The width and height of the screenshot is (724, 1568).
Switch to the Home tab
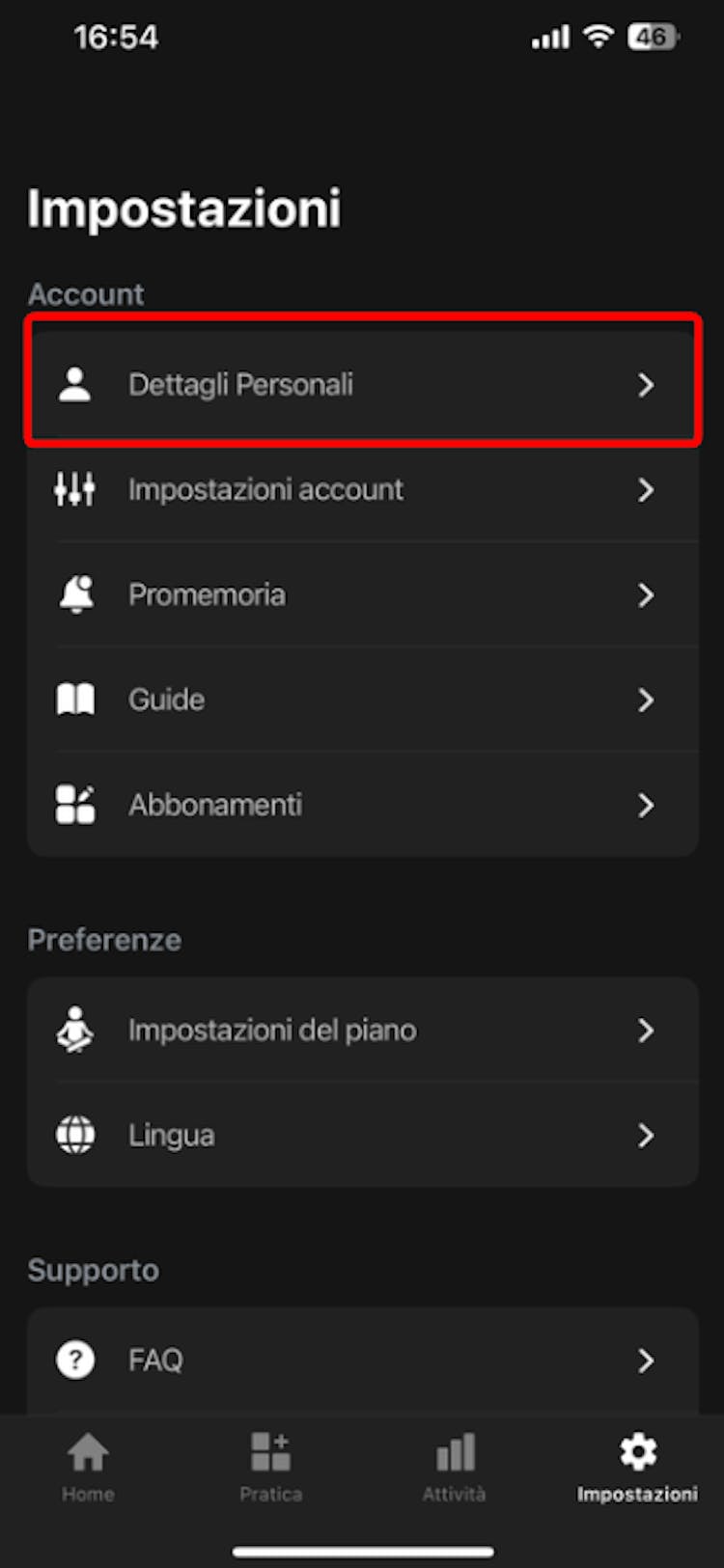(x=88, y=1467)
